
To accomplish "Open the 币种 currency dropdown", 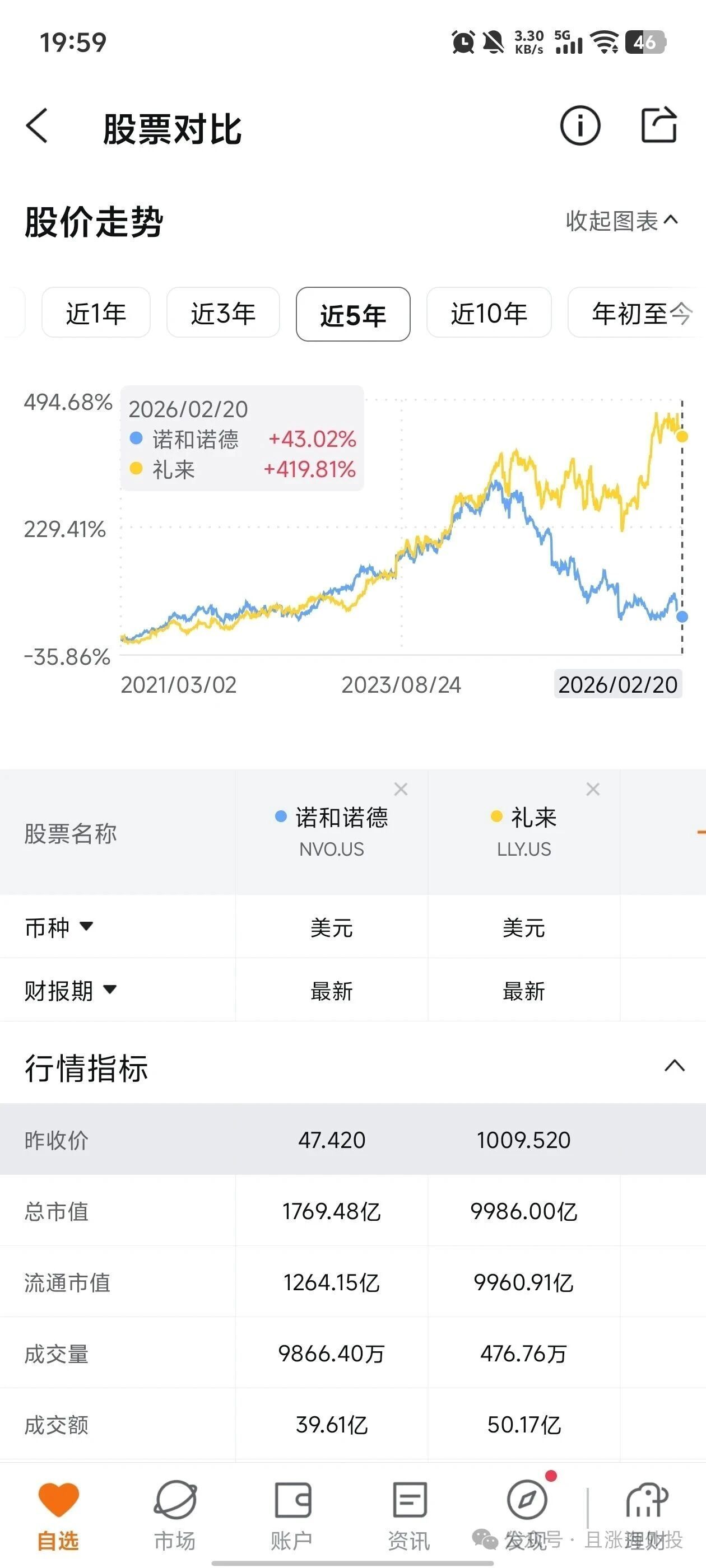I will (59, 927).
